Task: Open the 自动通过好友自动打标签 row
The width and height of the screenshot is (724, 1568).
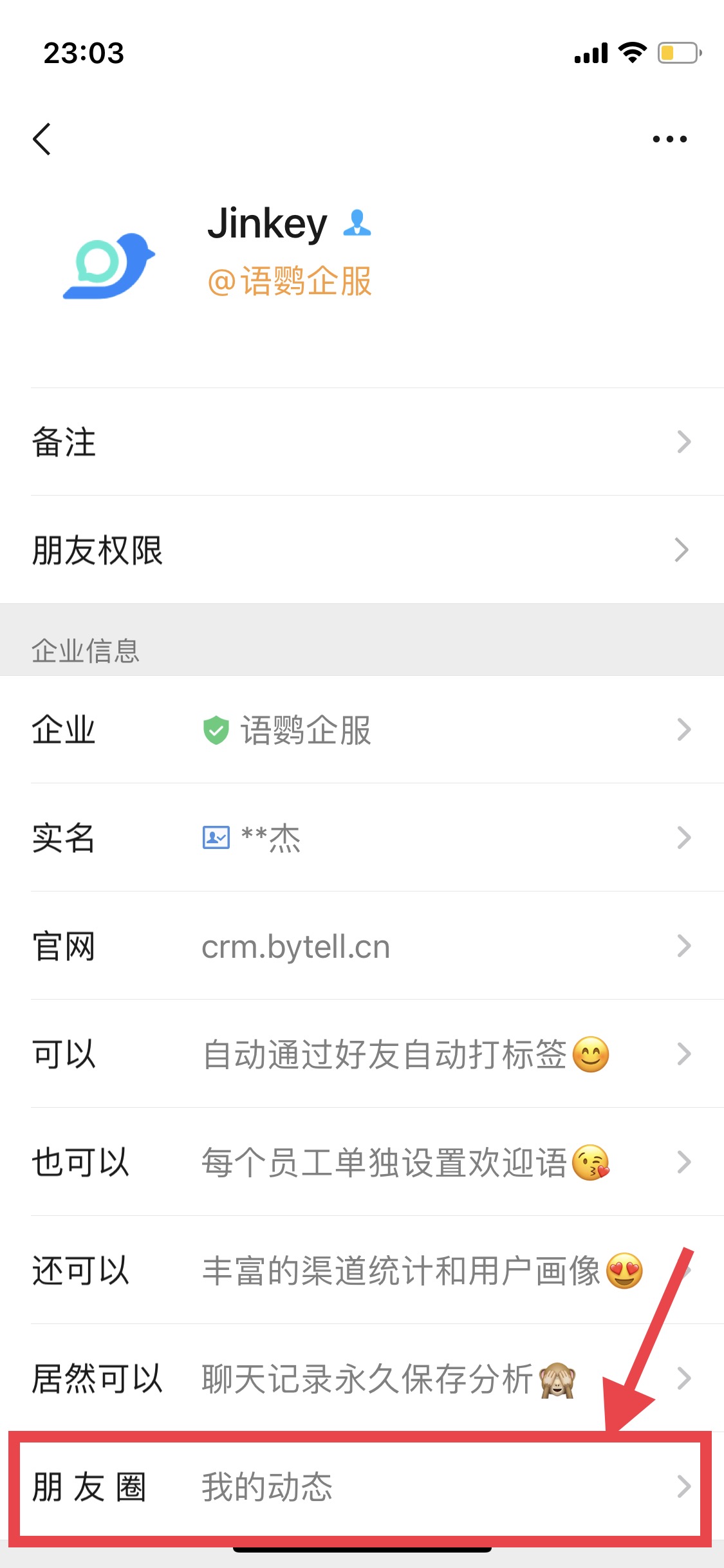Action: pos(362,1054)
